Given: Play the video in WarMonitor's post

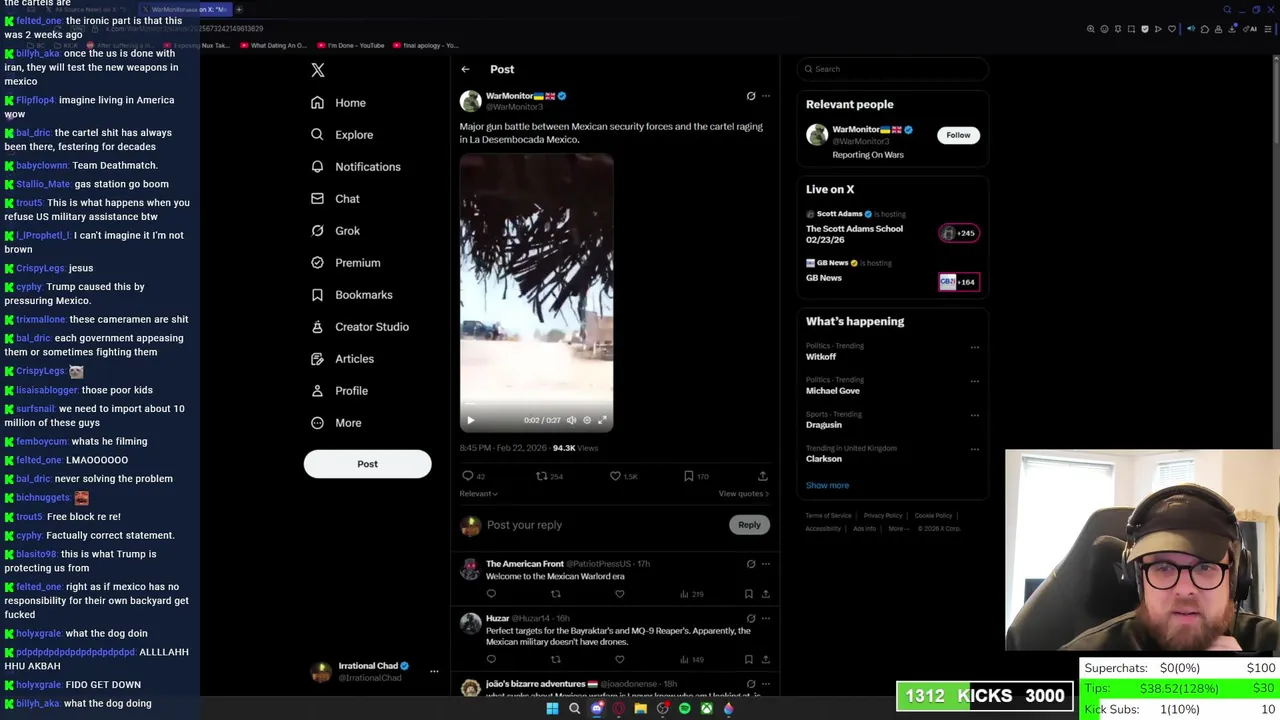Looking at the screenshot, I should point(471,421).
